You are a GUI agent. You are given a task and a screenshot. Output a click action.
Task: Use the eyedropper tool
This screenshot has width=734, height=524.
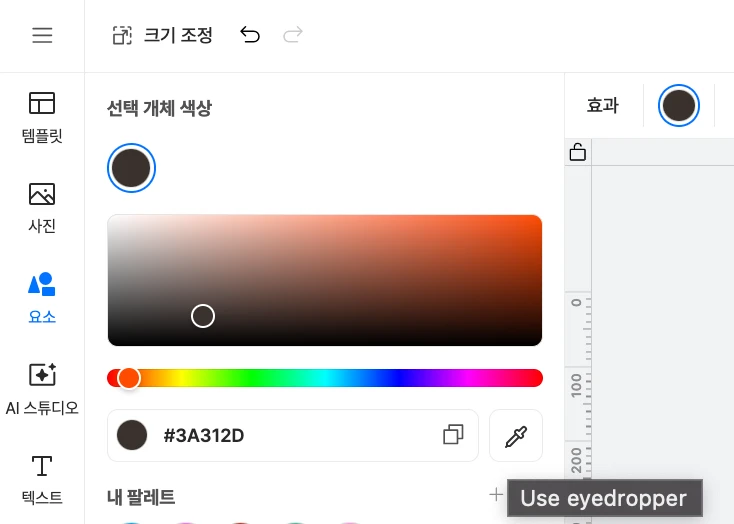(x=516, y=436)
